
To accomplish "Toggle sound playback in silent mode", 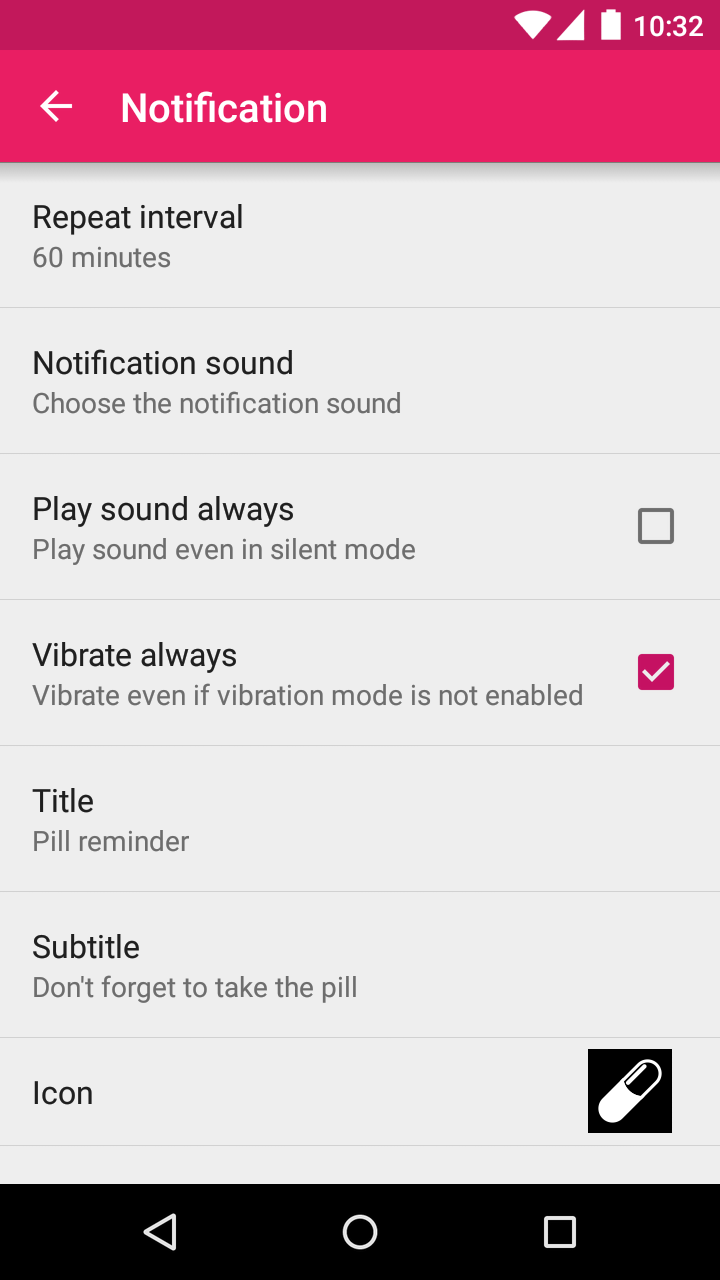I will (x=656, y=526).
